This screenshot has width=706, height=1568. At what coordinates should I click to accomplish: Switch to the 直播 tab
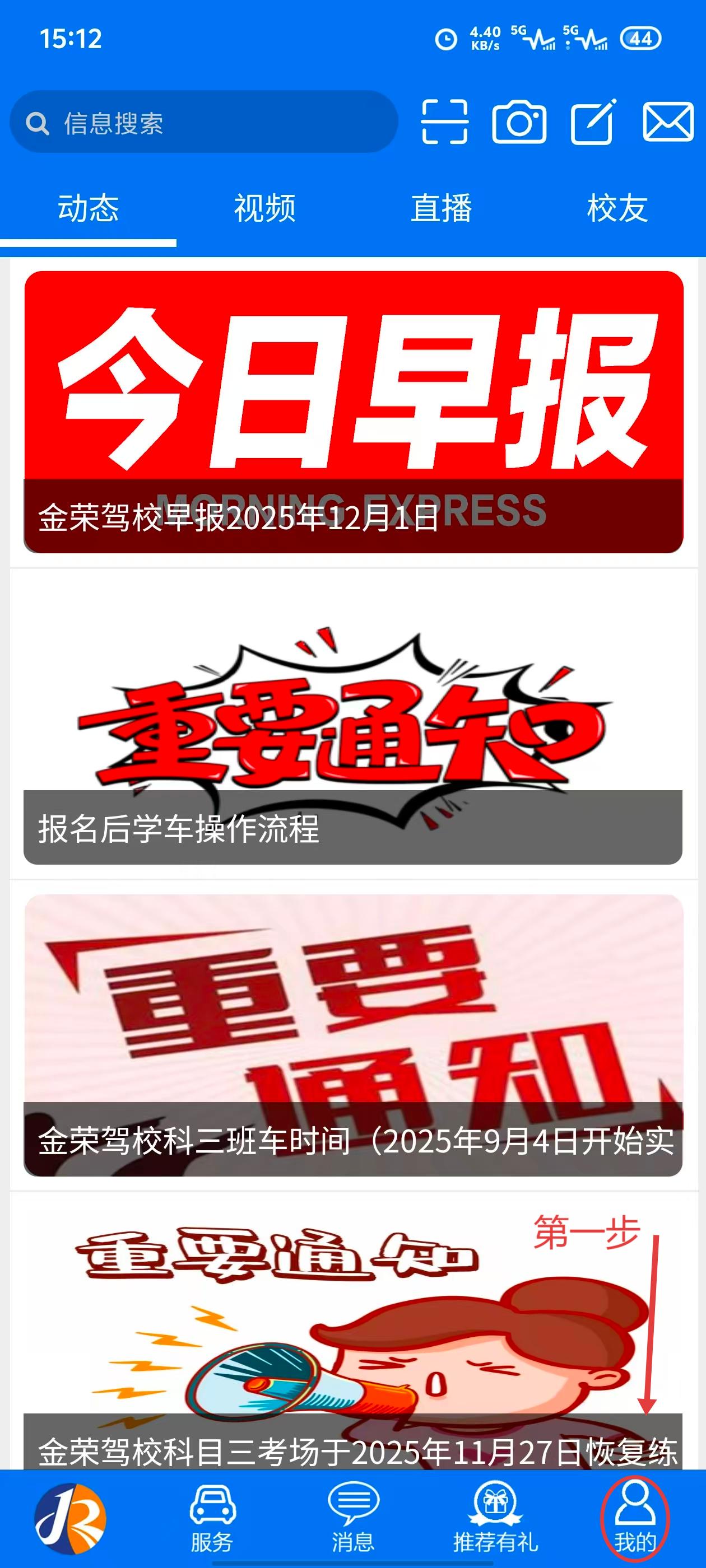[441, 208]
